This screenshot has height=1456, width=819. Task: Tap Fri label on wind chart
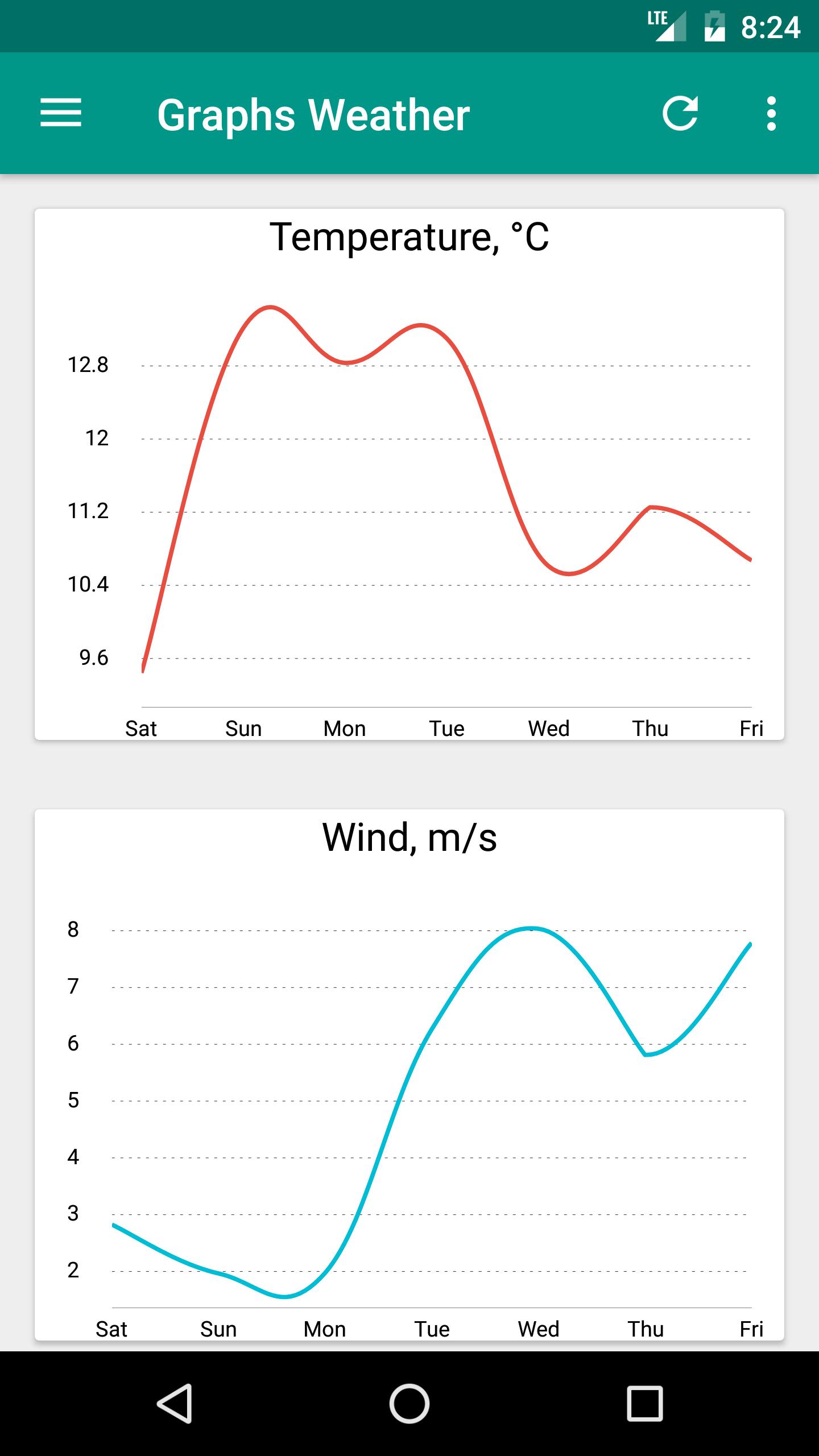752,1328
